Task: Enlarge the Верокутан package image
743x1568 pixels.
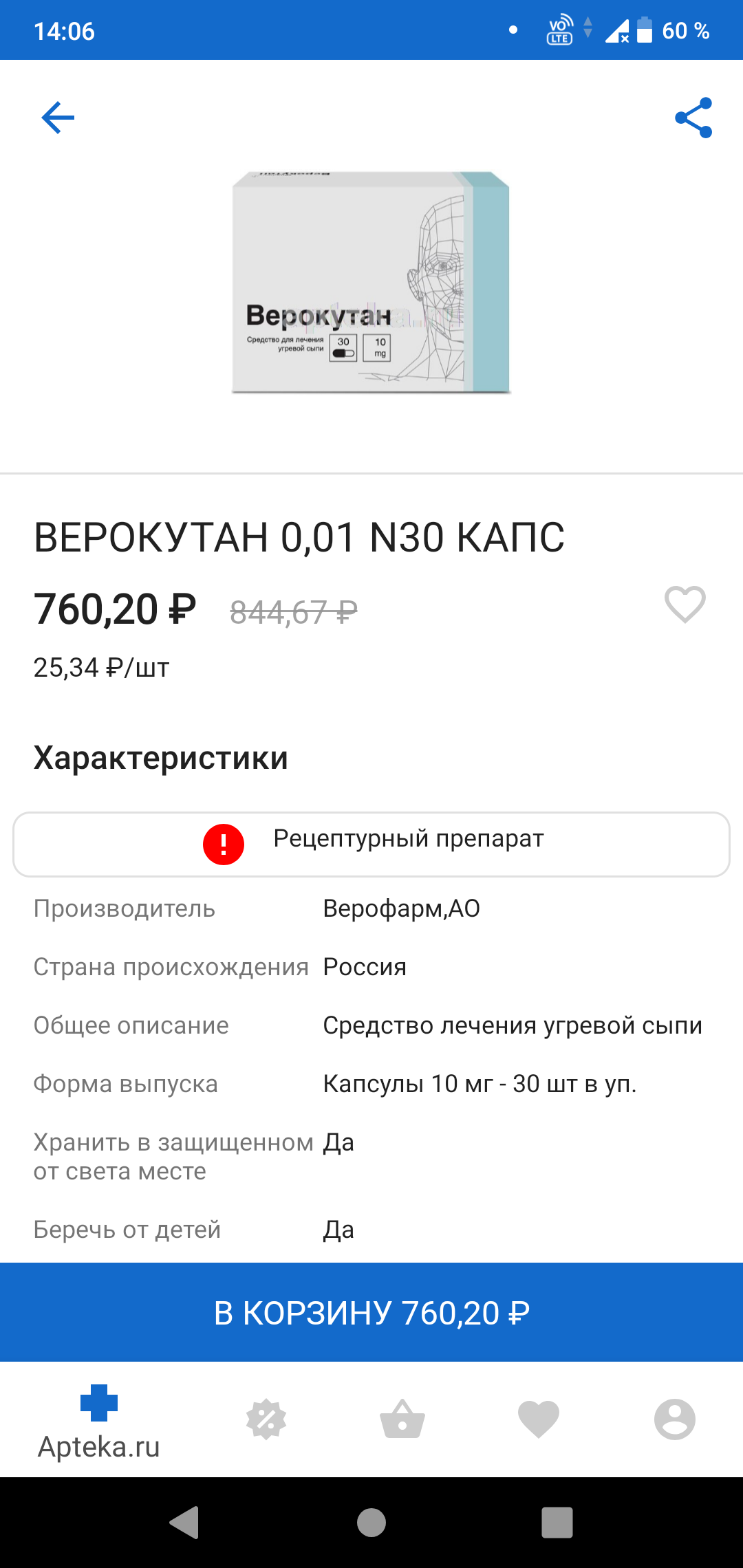Action: tap(371, 282)
